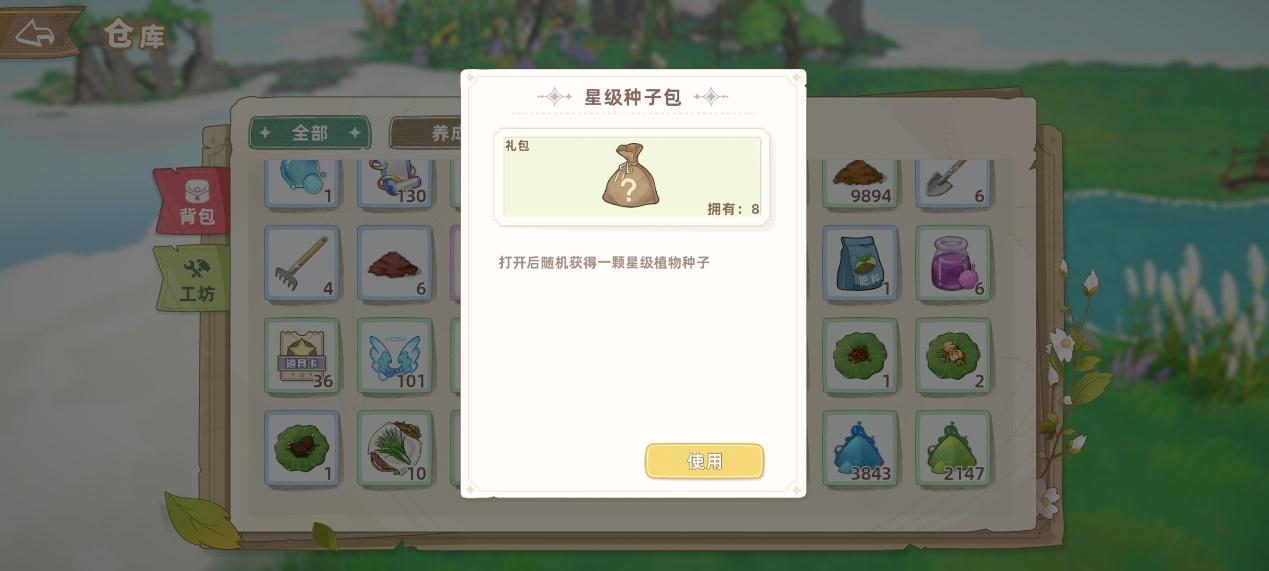
Task: Select the leaf bug item with count 2
Action: pos(952,355)
